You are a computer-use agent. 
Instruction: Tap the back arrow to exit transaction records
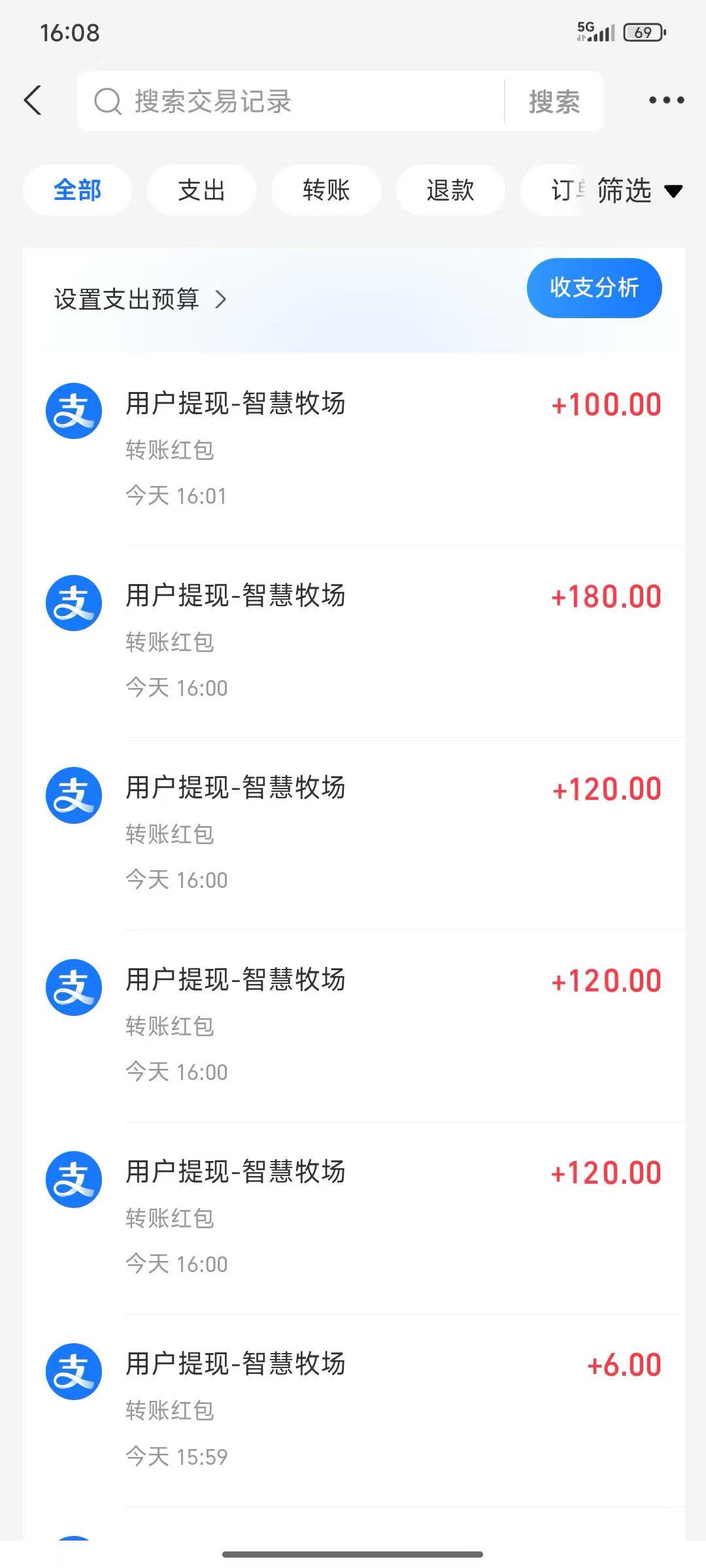tap(34, 101)
